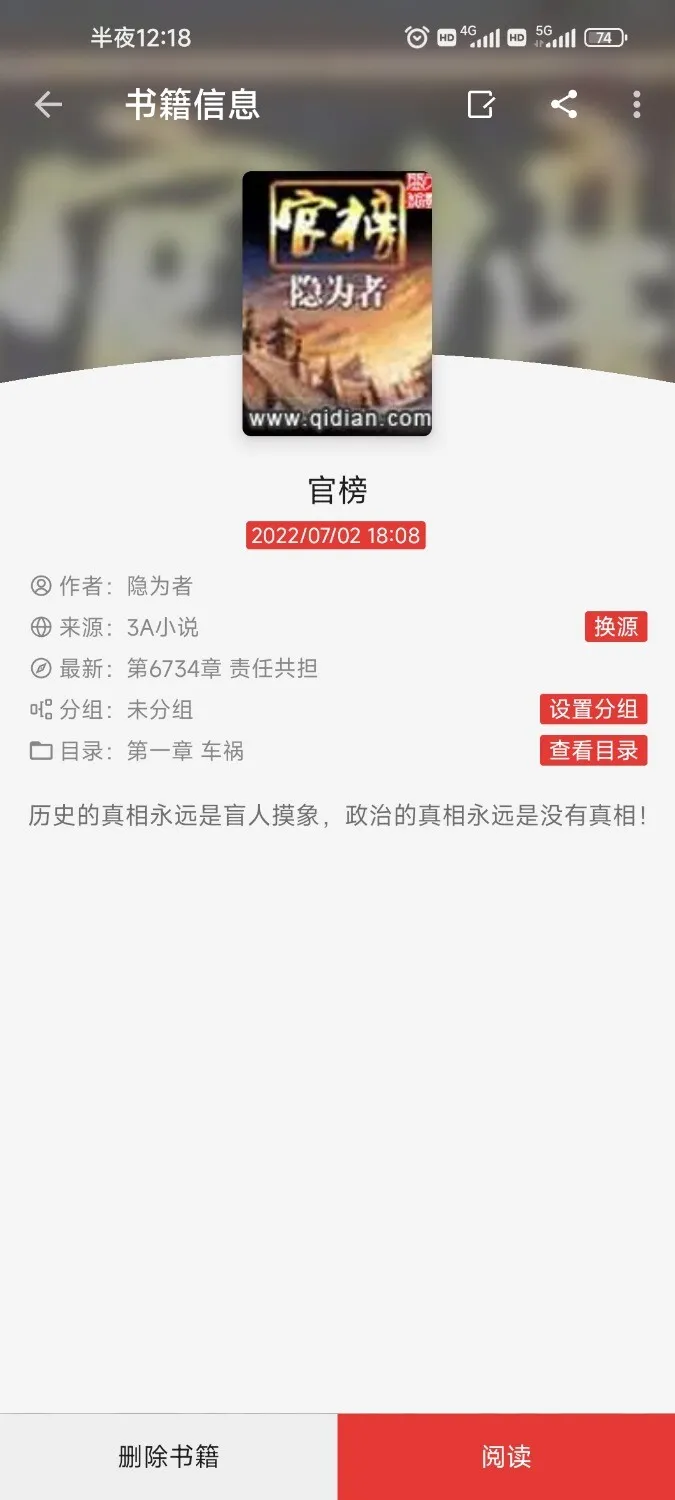View the chapter list via 查看目录
675x1500 pixels.
point(594,751)
